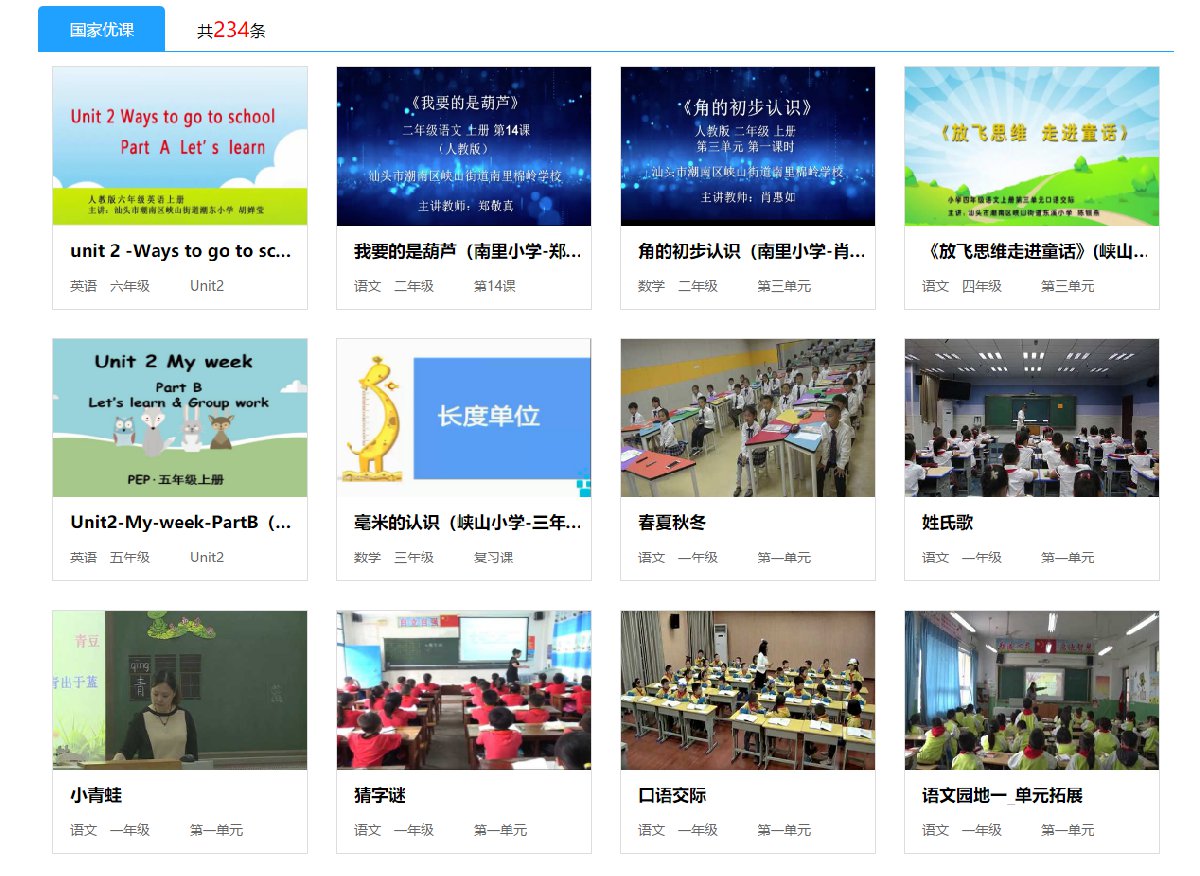This screenshot has width=1200, height=876.
Task: Open the Unit2-My-week-PartB lesson
Action: tap(180, 418)
